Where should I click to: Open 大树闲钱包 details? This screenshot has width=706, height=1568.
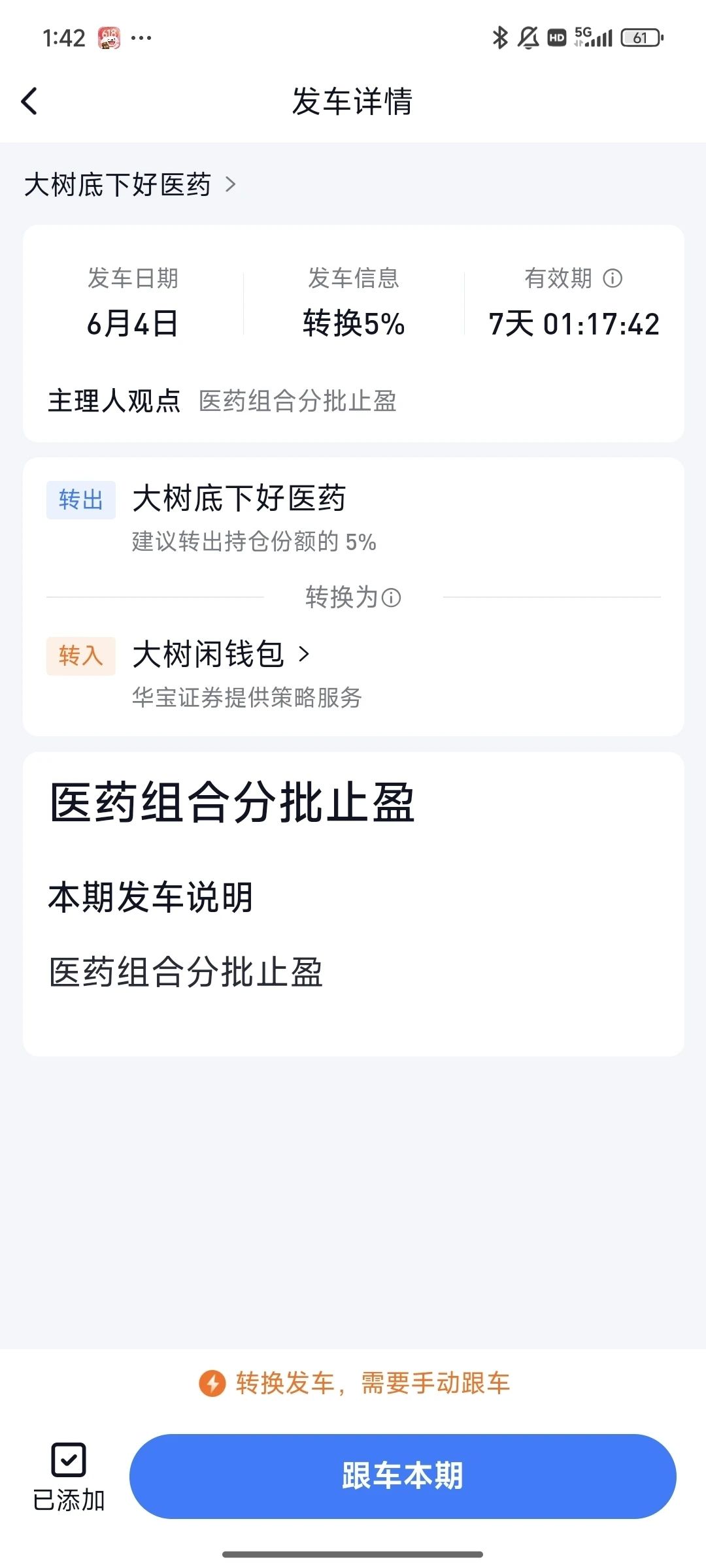click(221, 654)
